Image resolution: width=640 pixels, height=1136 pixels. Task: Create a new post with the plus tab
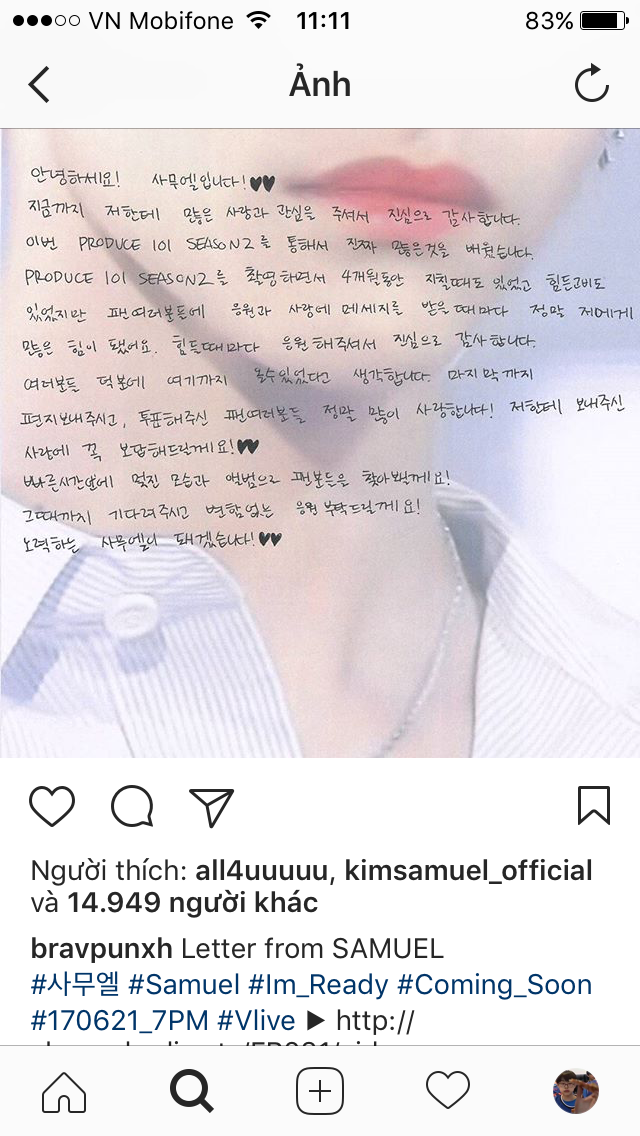click(x=320, y=1091)
